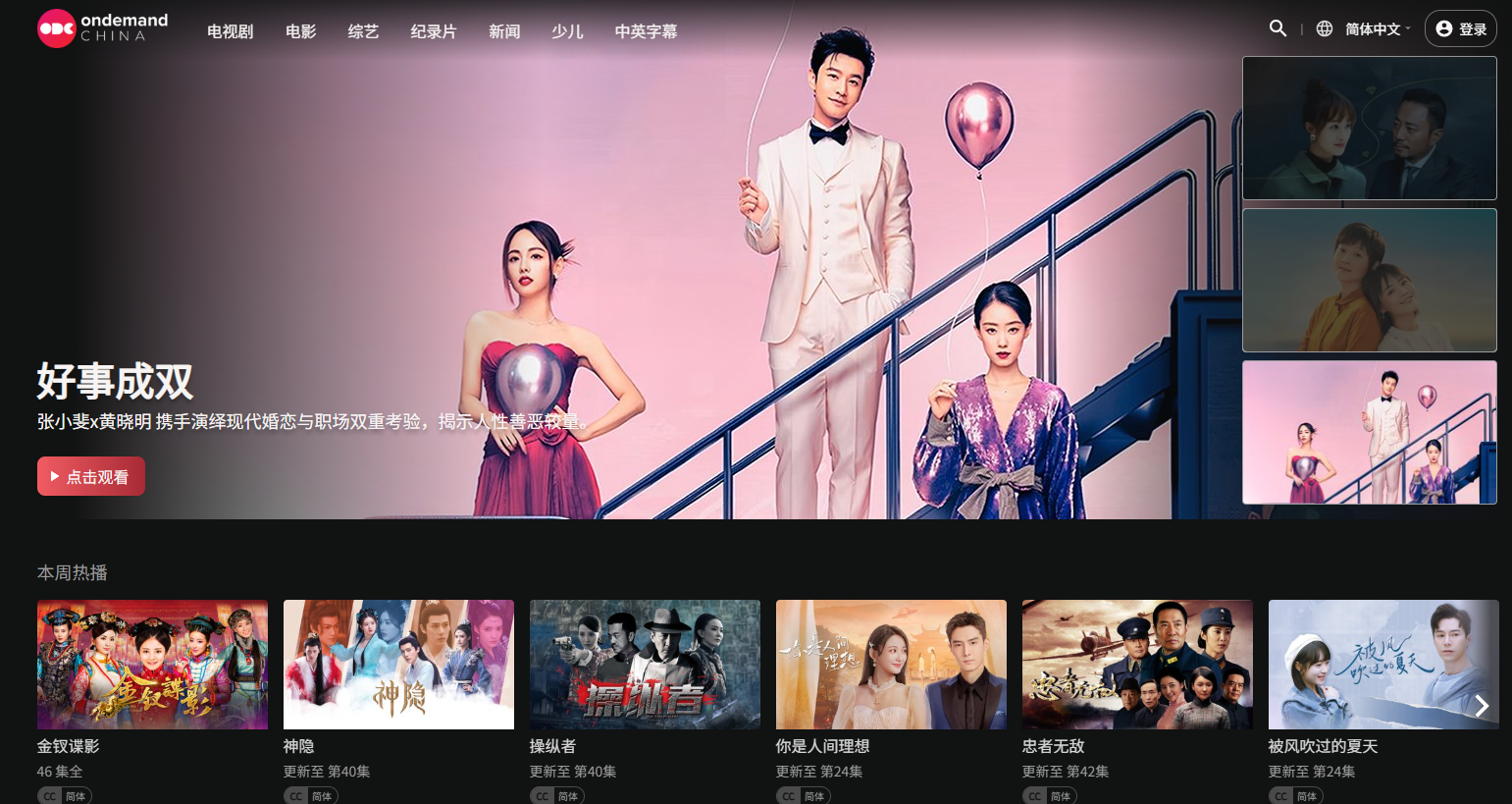Open the 忠者无敌 show card
The width and height of the screenshot is (1512, 804).
pos(1137,665)
